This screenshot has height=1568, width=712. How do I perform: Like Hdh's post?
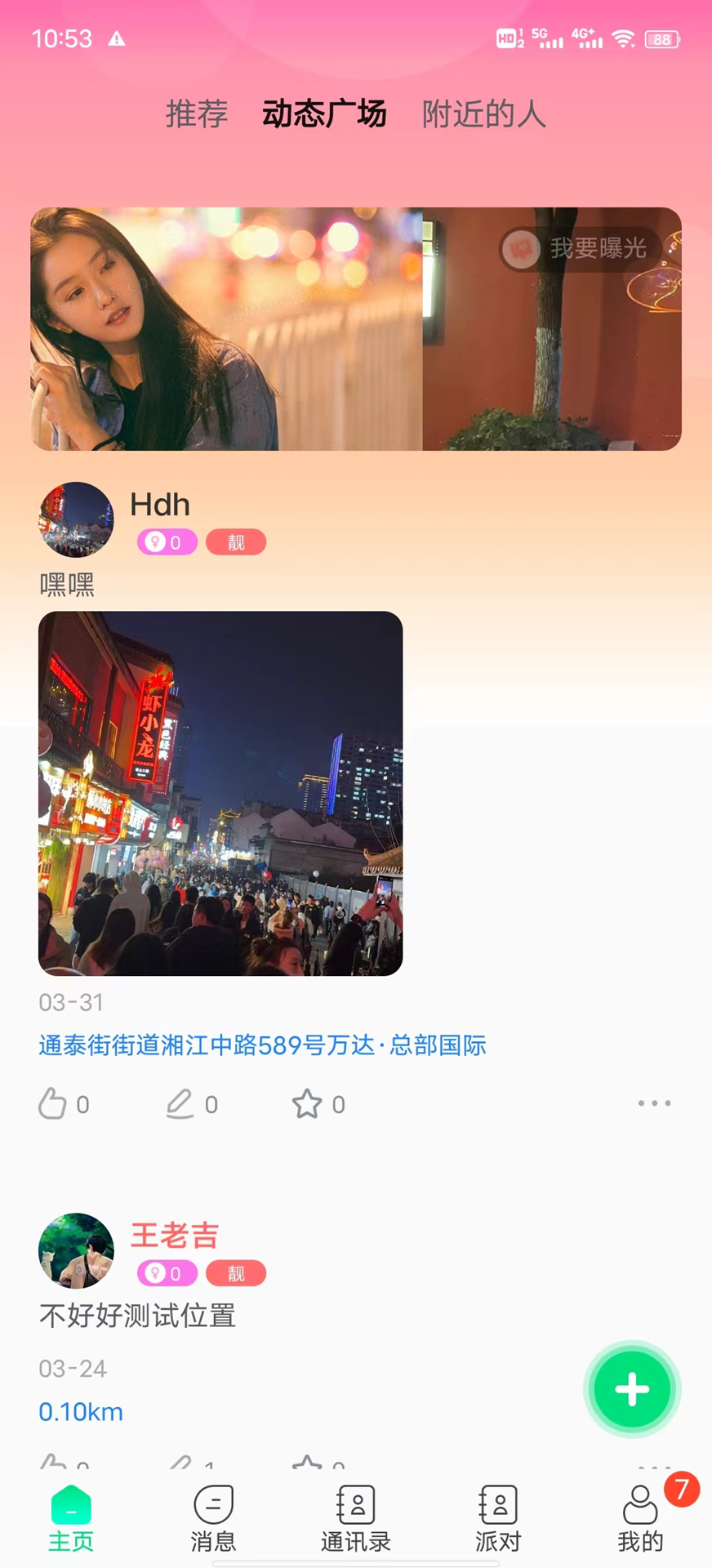(54, 1104)
